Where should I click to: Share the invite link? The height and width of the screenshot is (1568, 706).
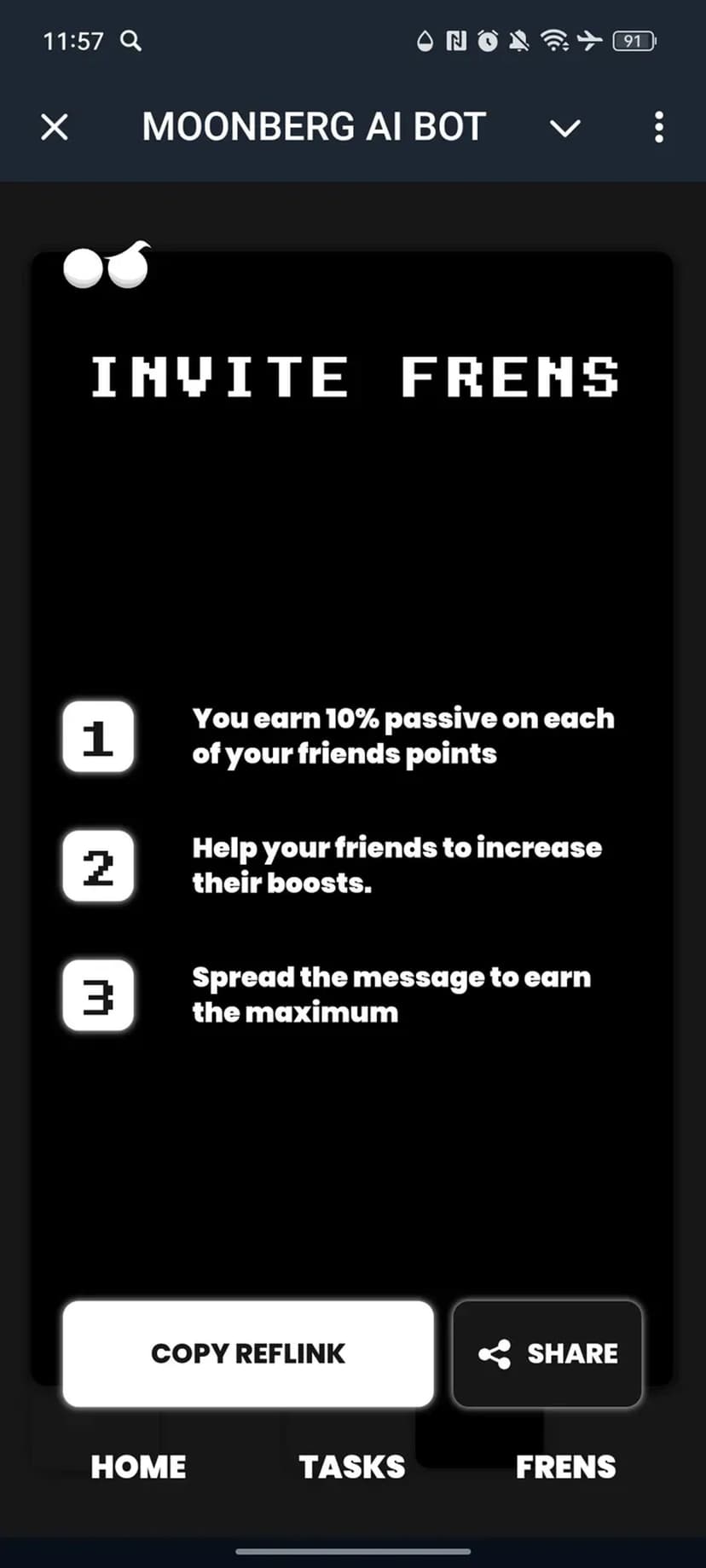pyautogui.click(x=547, y=1353)
